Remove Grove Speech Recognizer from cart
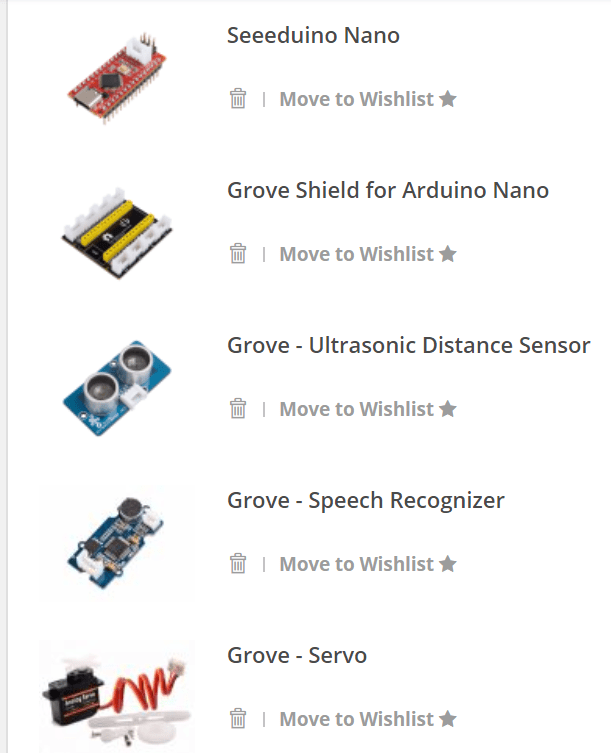 pyautogui.click(x=238, y=564)
